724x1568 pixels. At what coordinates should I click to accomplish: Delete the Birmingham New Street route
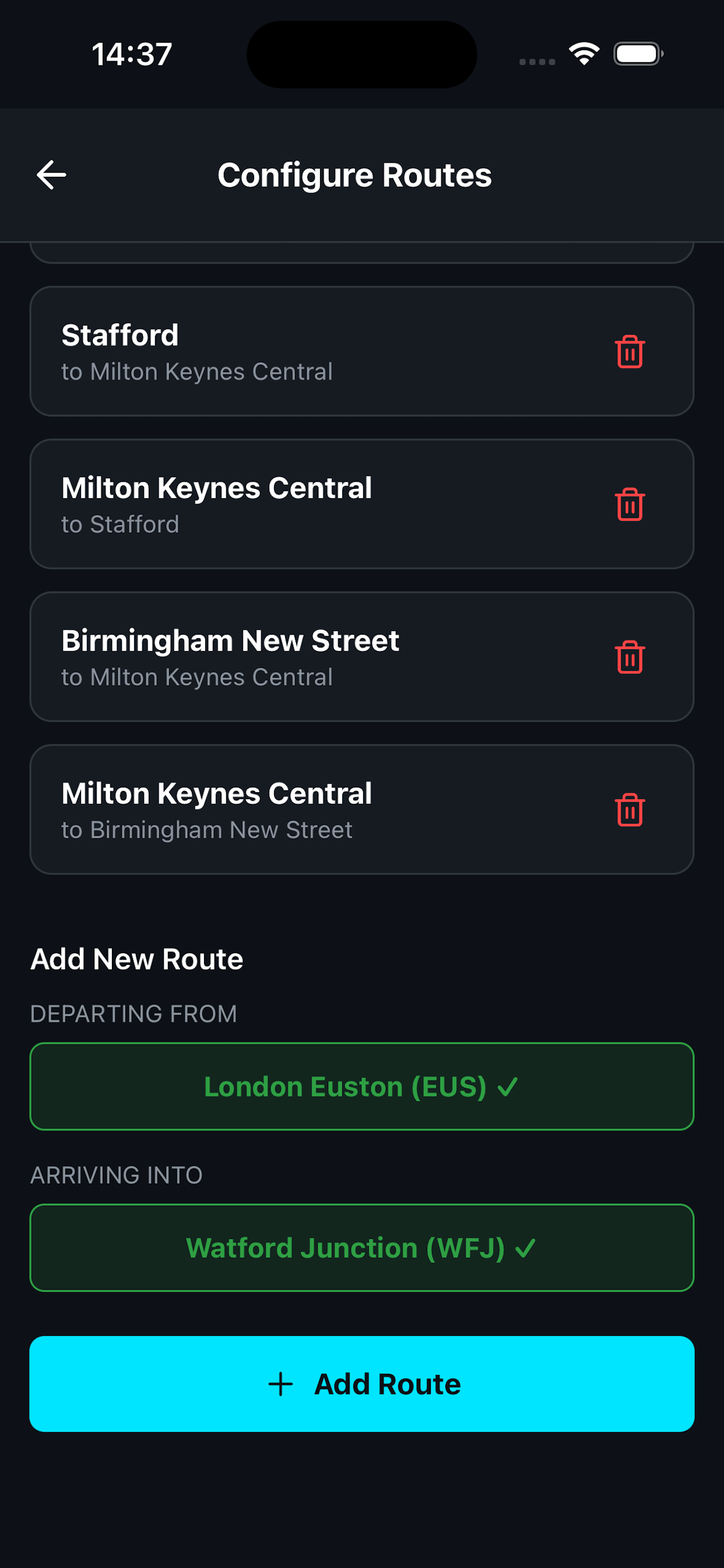coord(630,657)
